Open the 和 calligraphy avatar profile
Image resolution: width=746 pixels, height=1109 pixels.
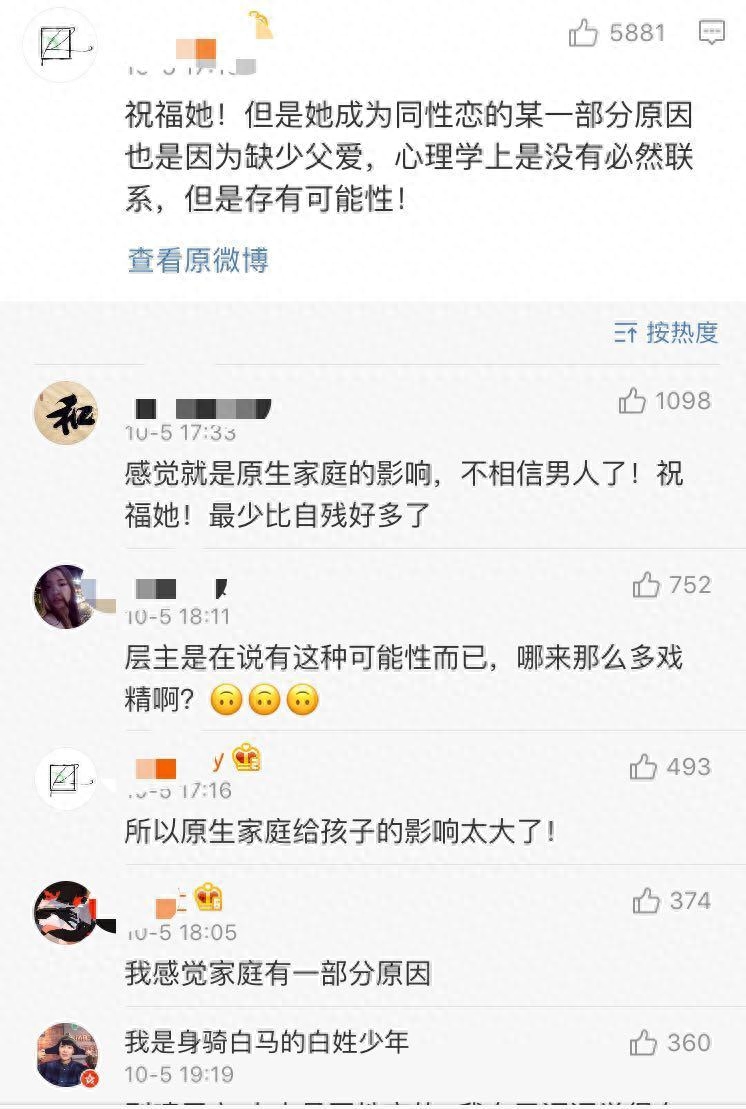(66, 411)
